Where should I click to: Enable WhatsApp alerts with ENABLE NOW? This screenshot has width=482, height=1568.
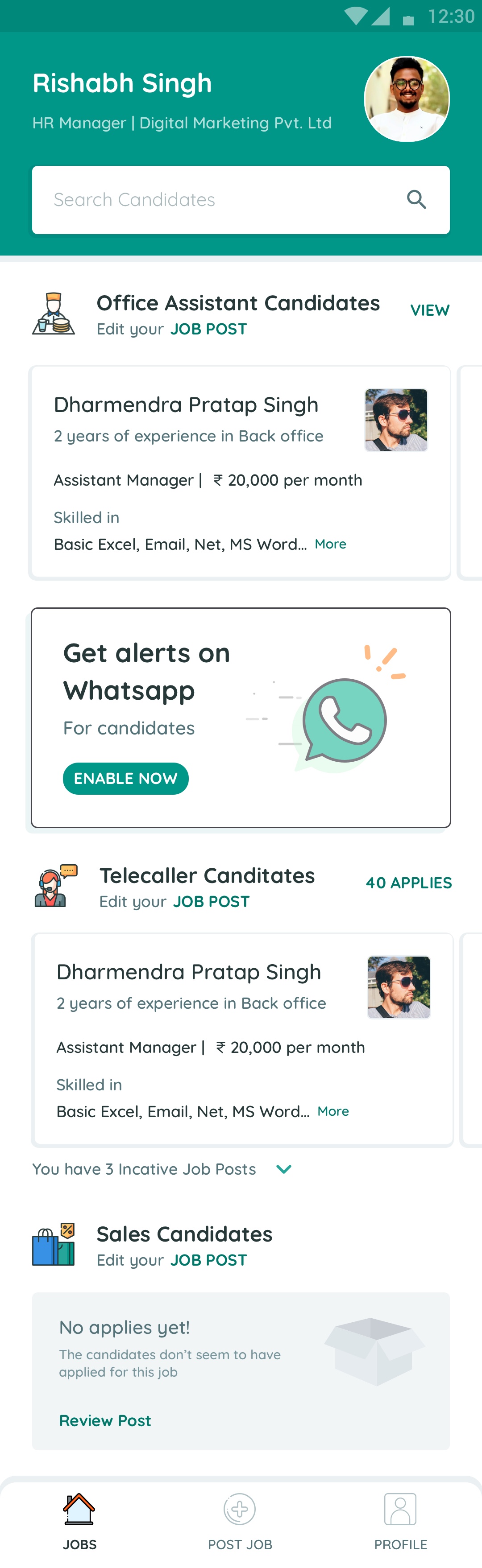[125, 779]
